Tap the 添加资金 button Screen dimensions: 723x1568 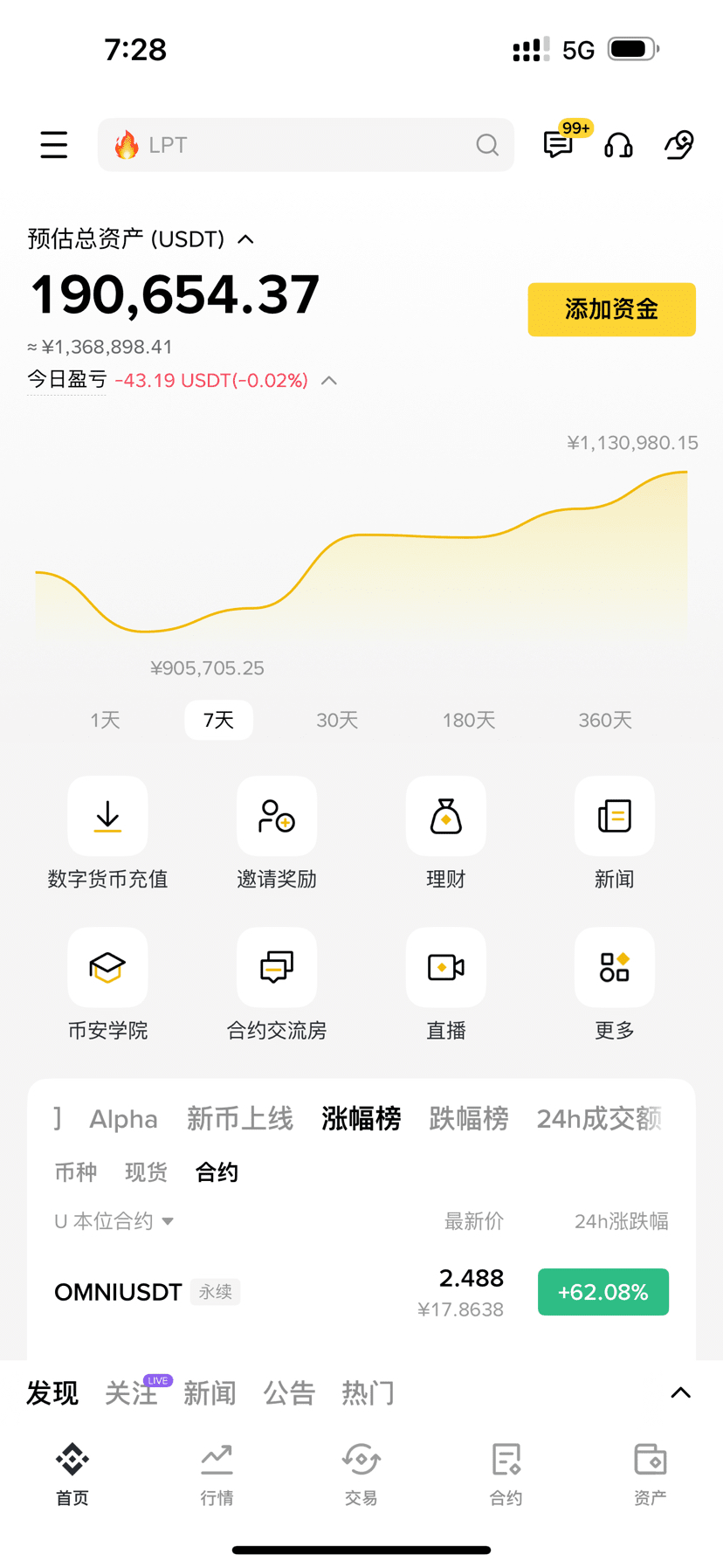[x=611, y=309]
